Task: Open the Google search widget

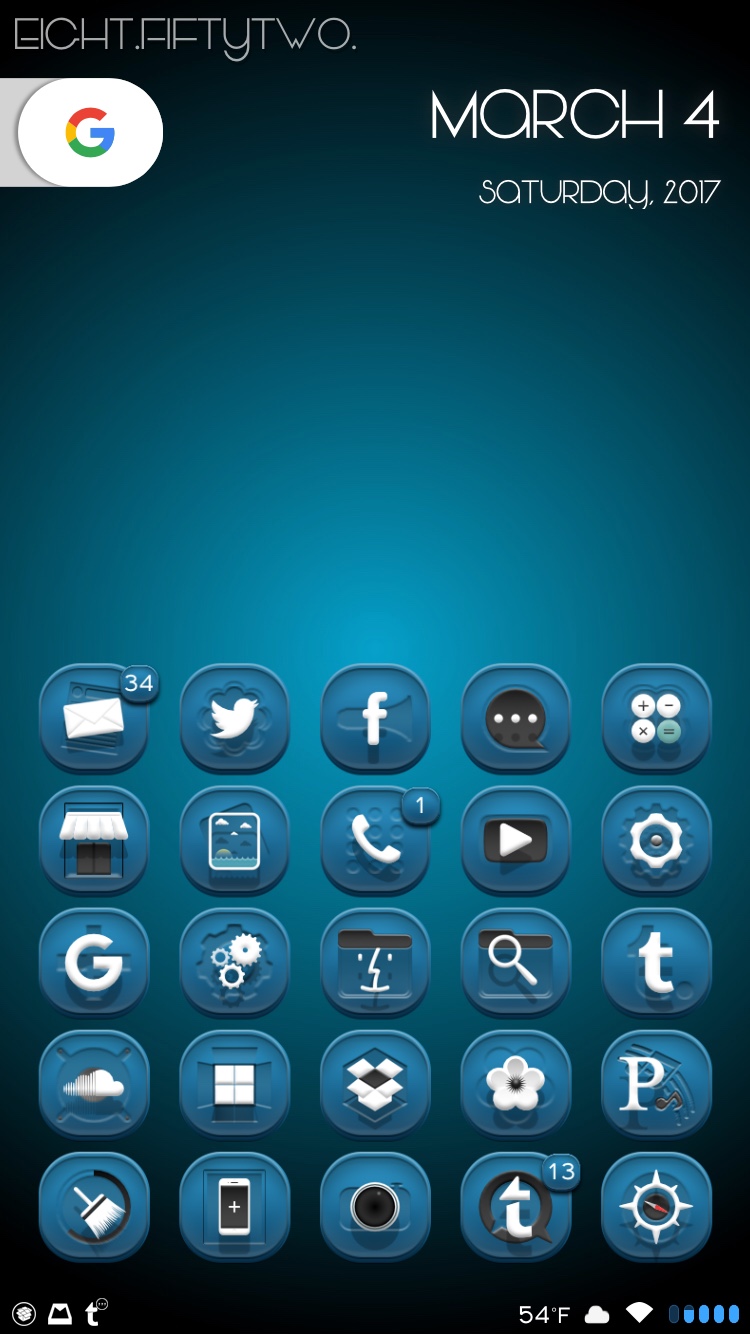Action: (90, 132)
